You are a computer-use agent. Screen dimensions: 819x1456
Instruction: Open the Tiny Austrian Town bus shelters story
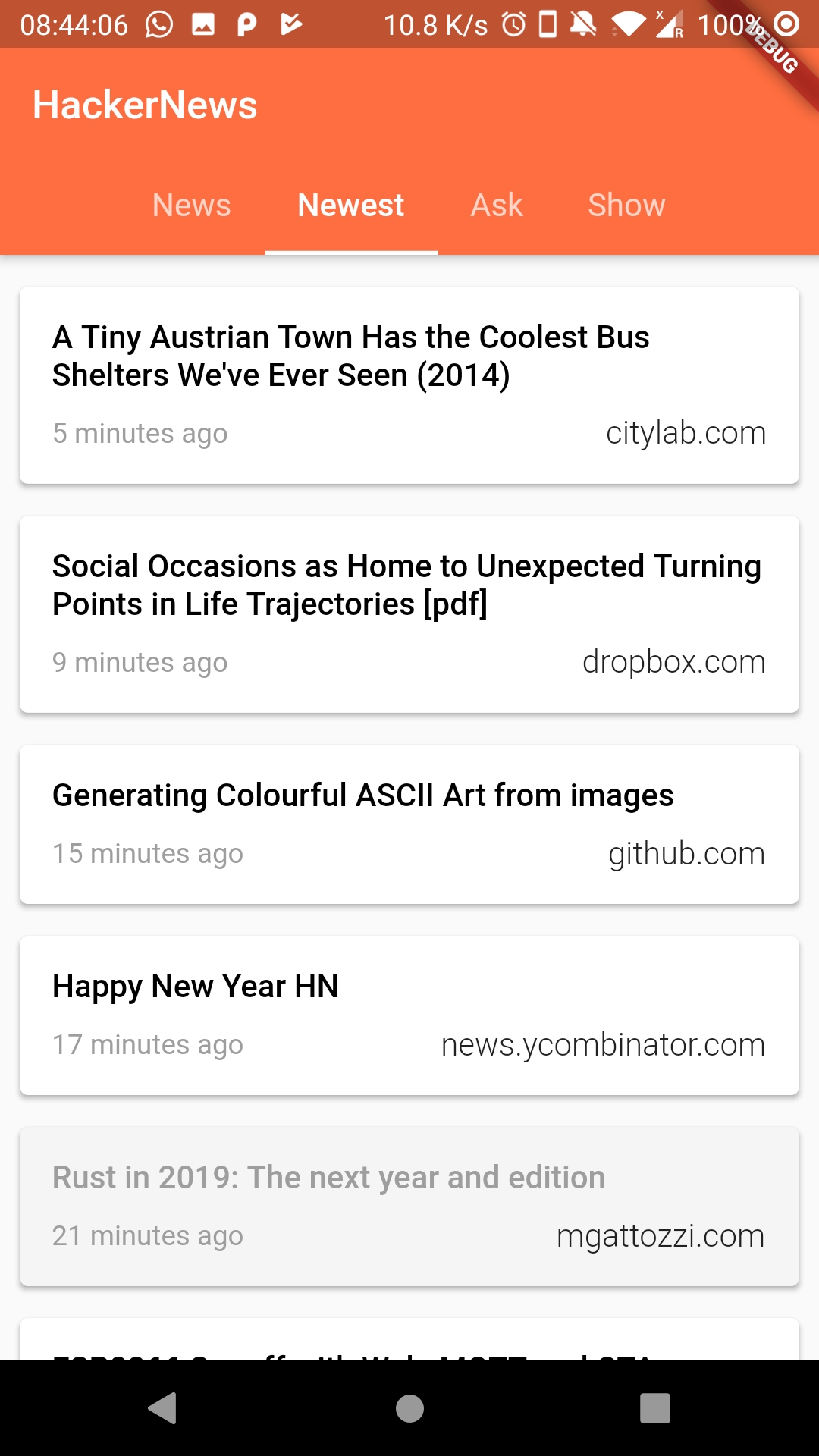click(x=409, y=385)
